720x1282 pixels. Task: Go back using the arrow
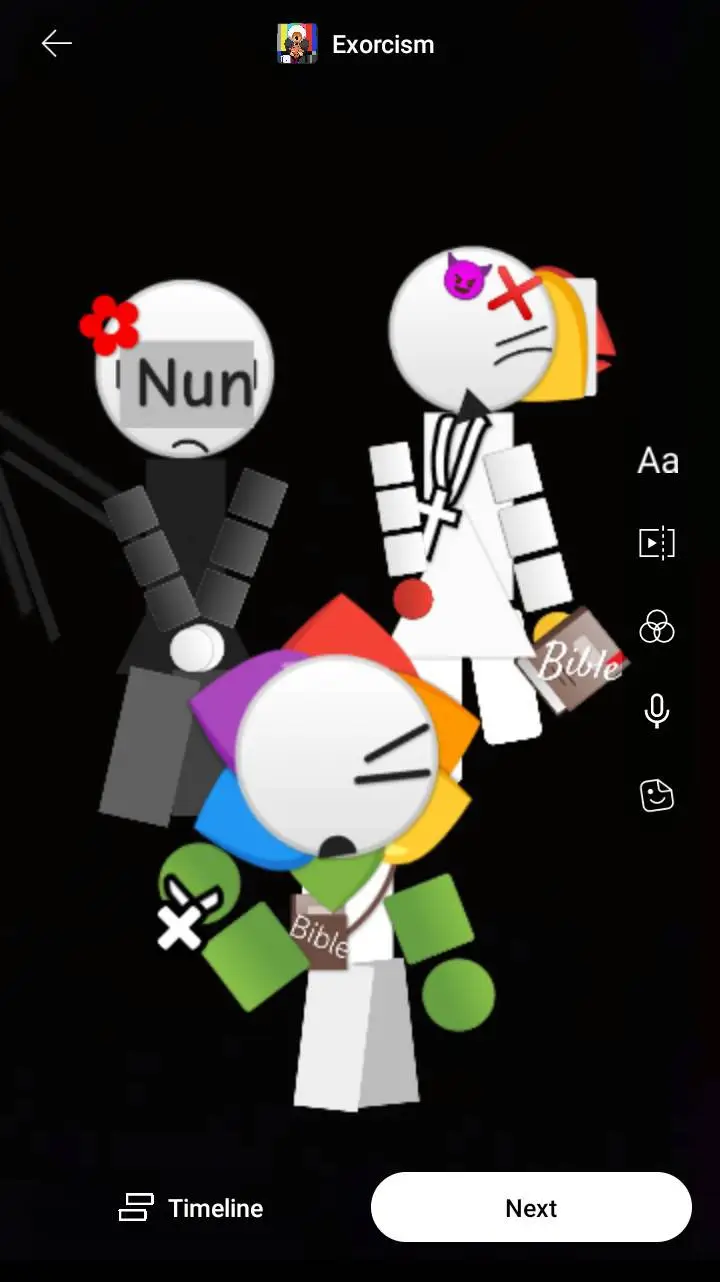tap(56, 44)
